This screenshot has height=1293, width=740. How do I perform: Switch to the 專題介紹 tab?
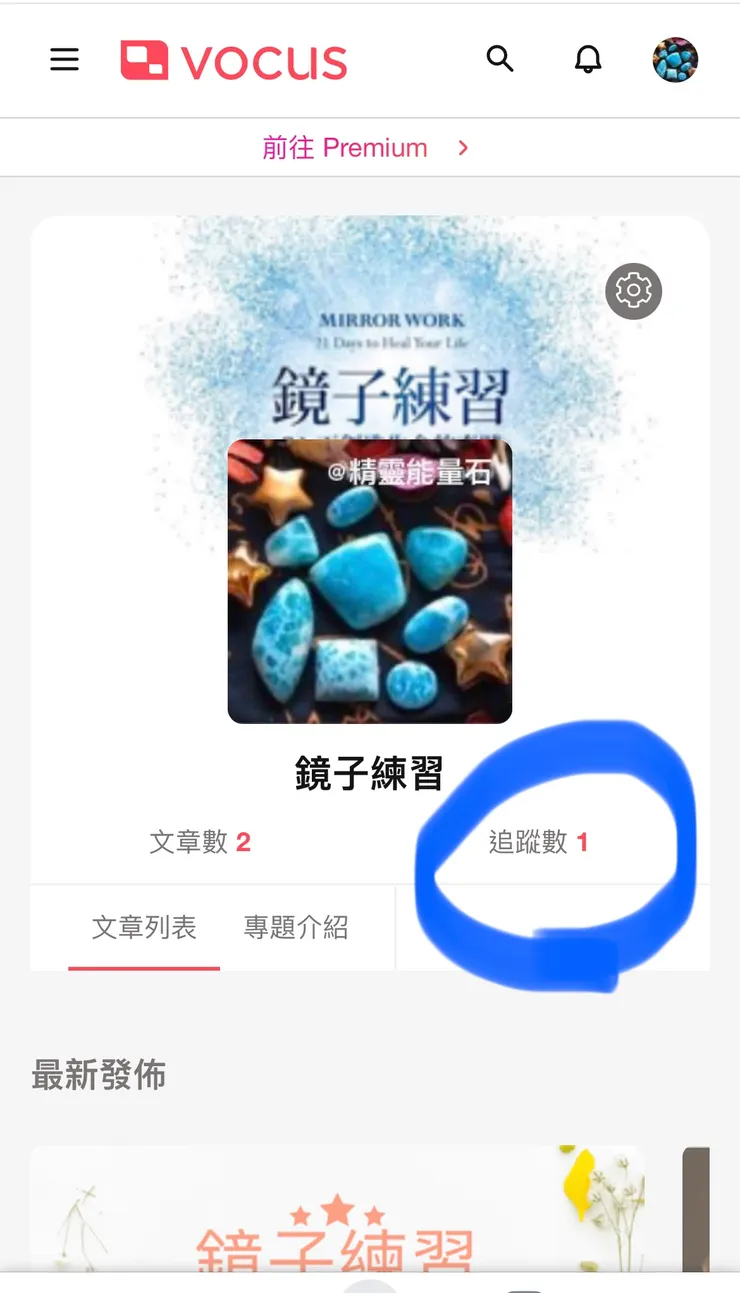296,928
